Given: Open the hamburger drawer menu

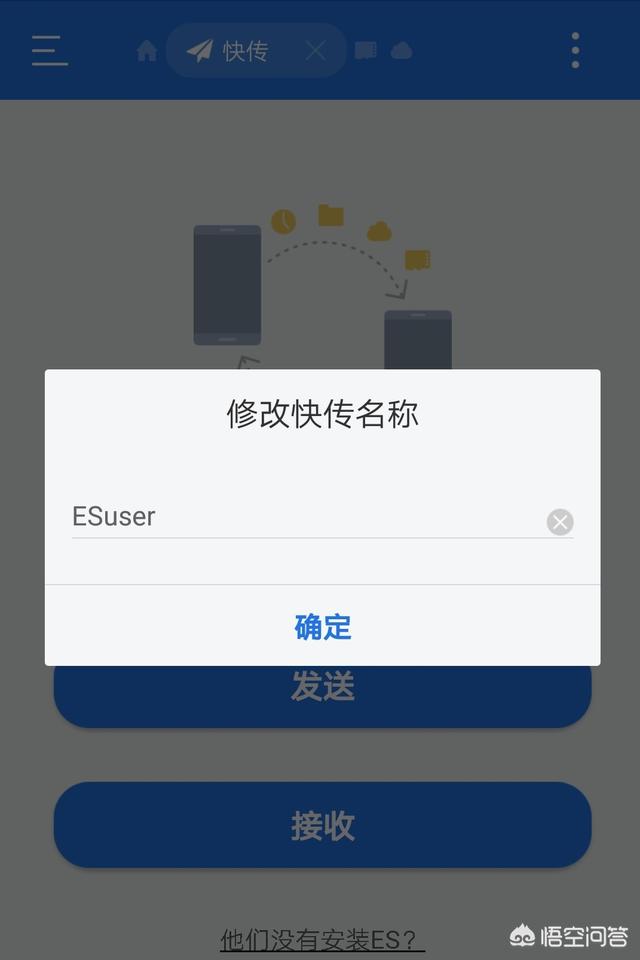Looking at the screenshot, I should pos(49,50).
